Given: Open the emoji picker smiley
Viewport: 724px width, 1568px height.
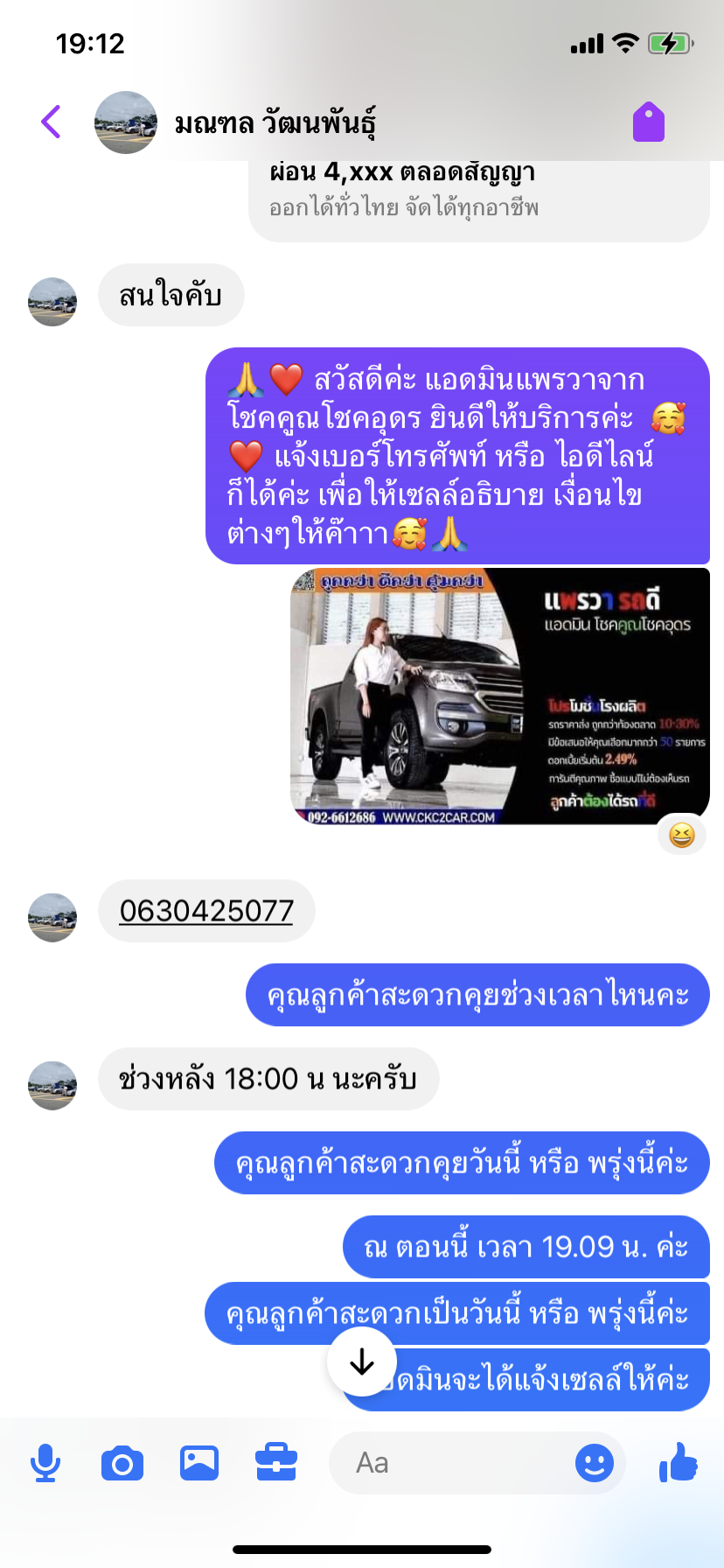Looking at the screenshot, I should click(x=595, y=1463).
